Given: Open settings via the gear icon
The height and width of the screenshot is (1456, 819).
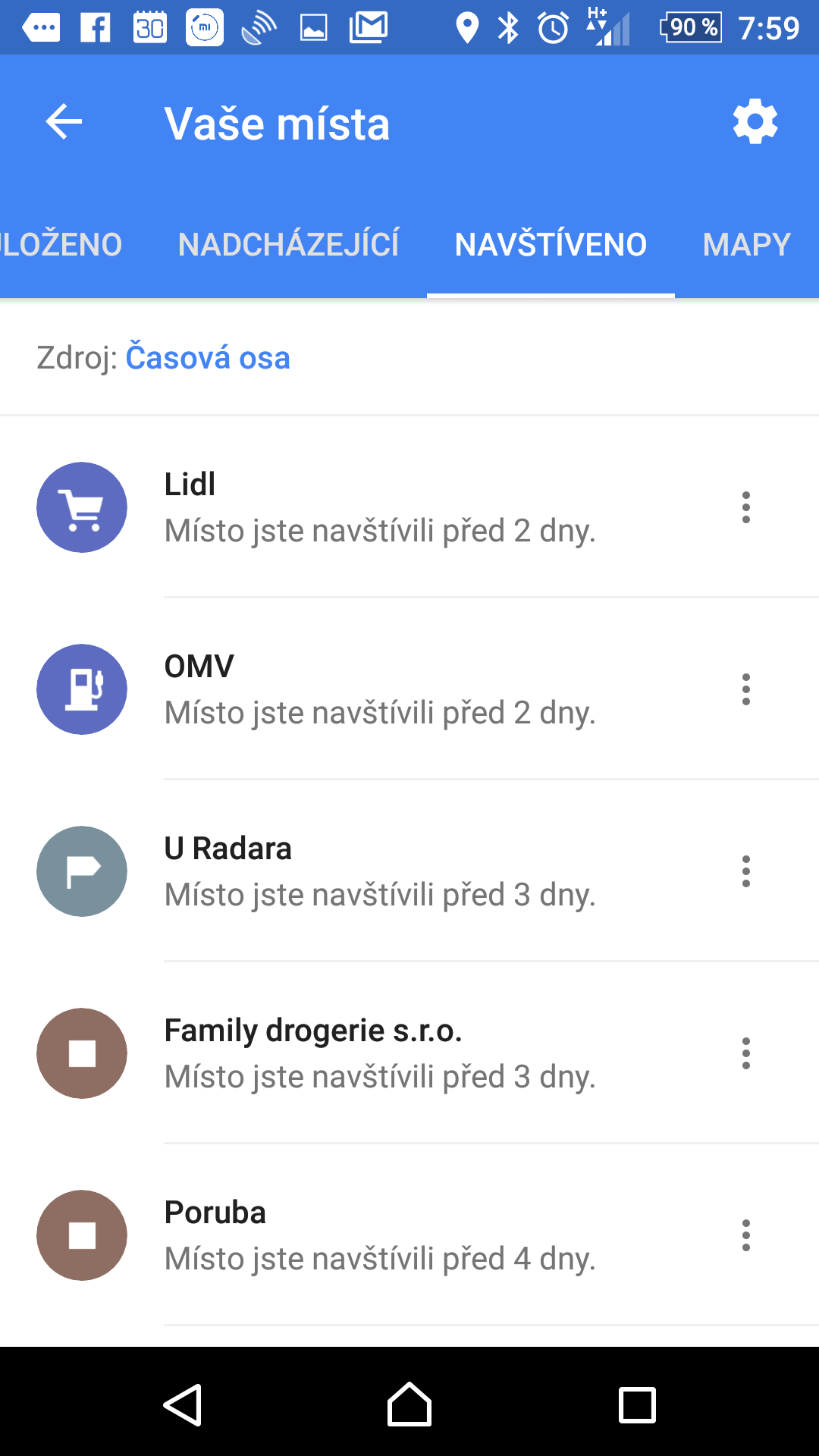Looking at the screenshot, I should pos(755,121).
